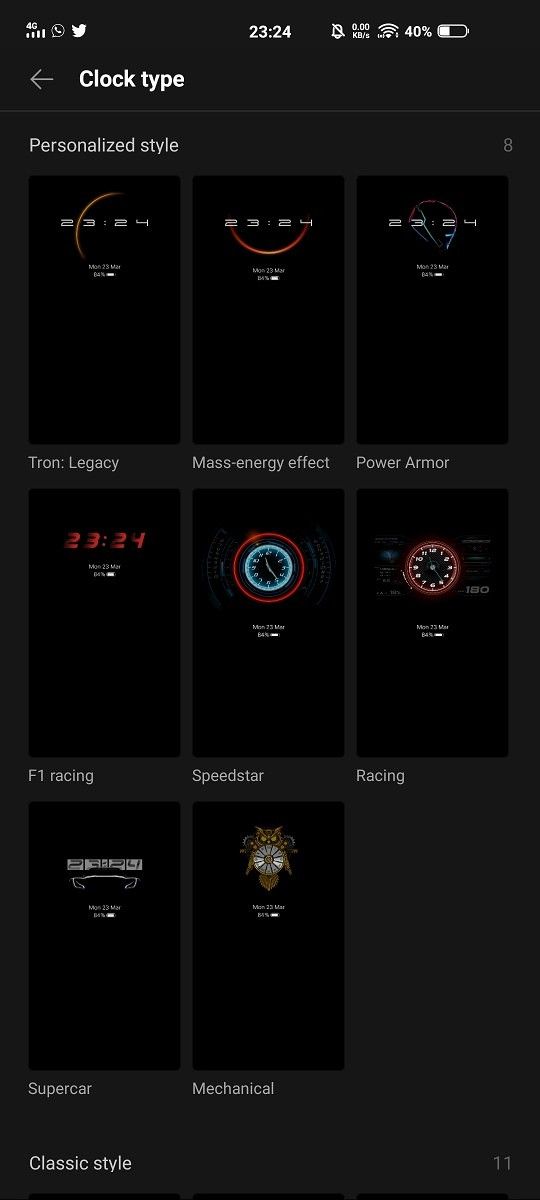Choose the Speedstar clock style

[x=268, y=623]
